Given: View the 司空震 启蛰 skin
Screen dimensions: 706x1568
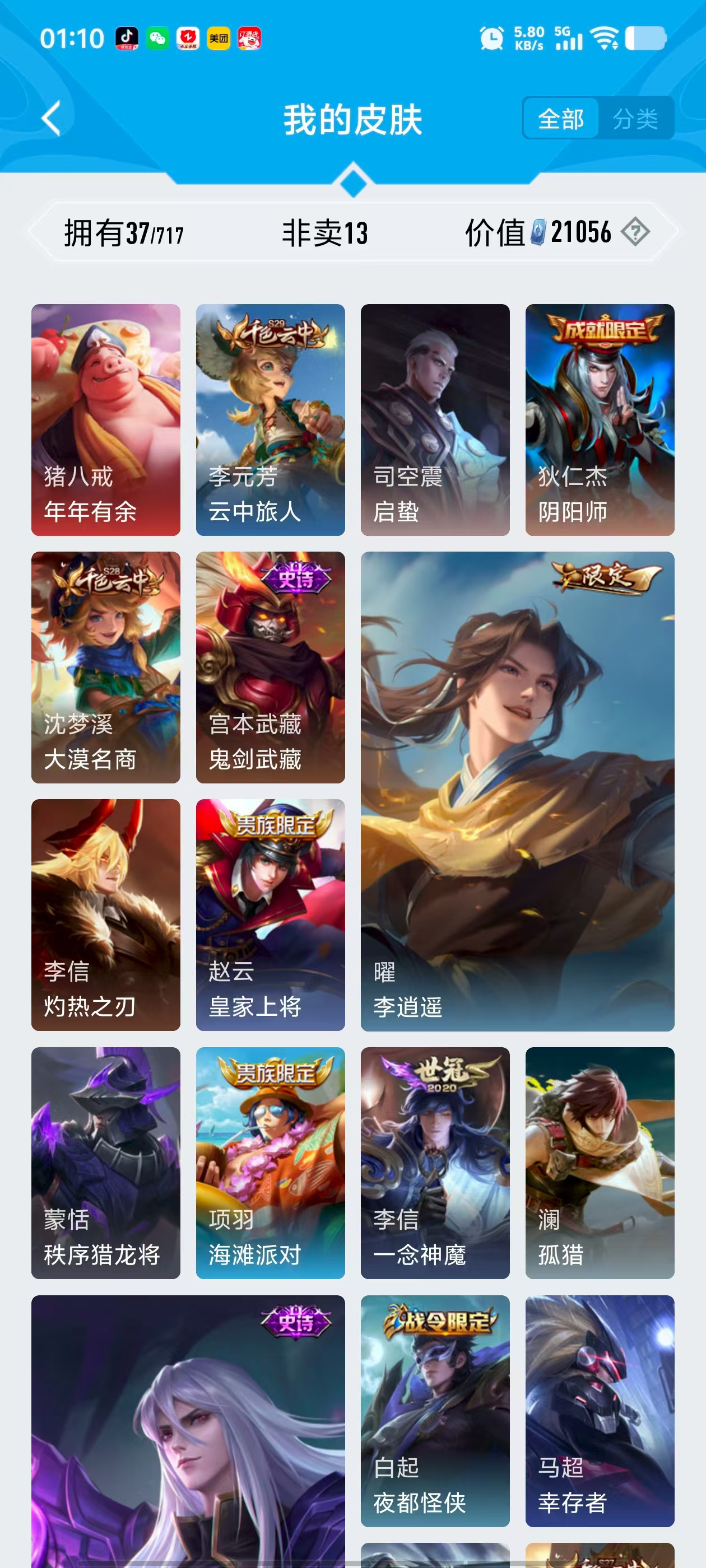Looking at the screenshot, I should (x=435, y=420).
